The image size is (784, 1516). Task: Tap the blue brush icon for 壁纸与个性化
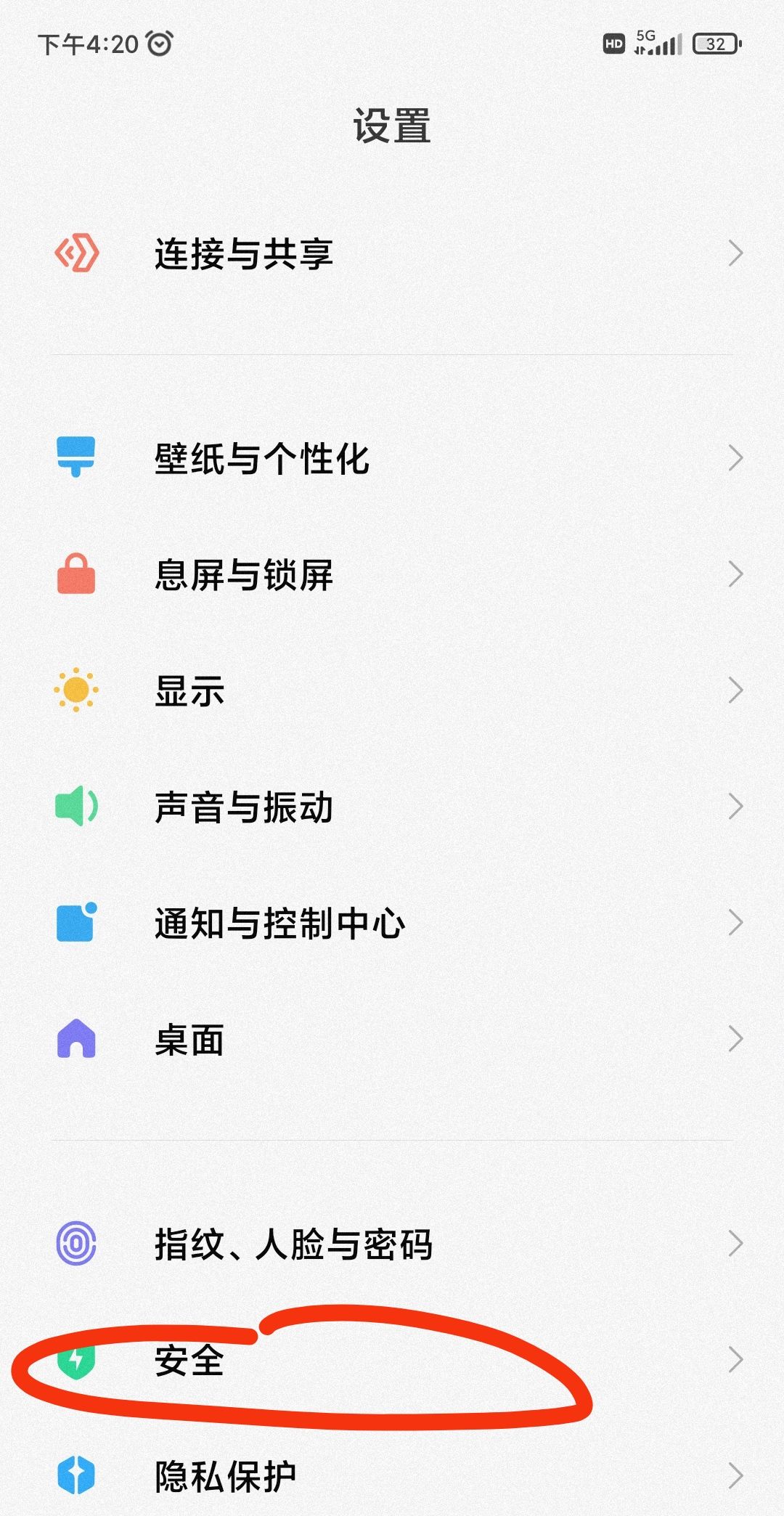click(x=76, y=457)
